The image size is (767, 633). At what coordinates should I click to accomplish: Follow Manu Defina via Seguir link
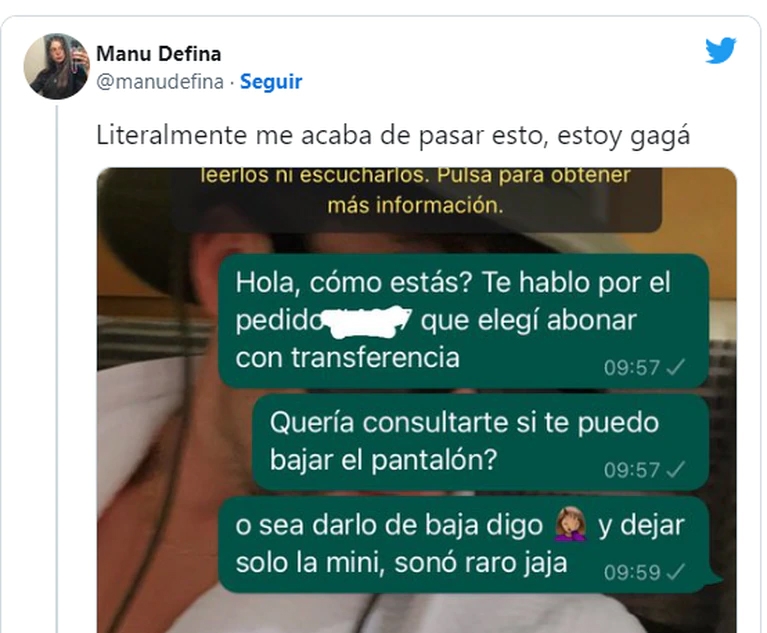click(x=270, y=81)
